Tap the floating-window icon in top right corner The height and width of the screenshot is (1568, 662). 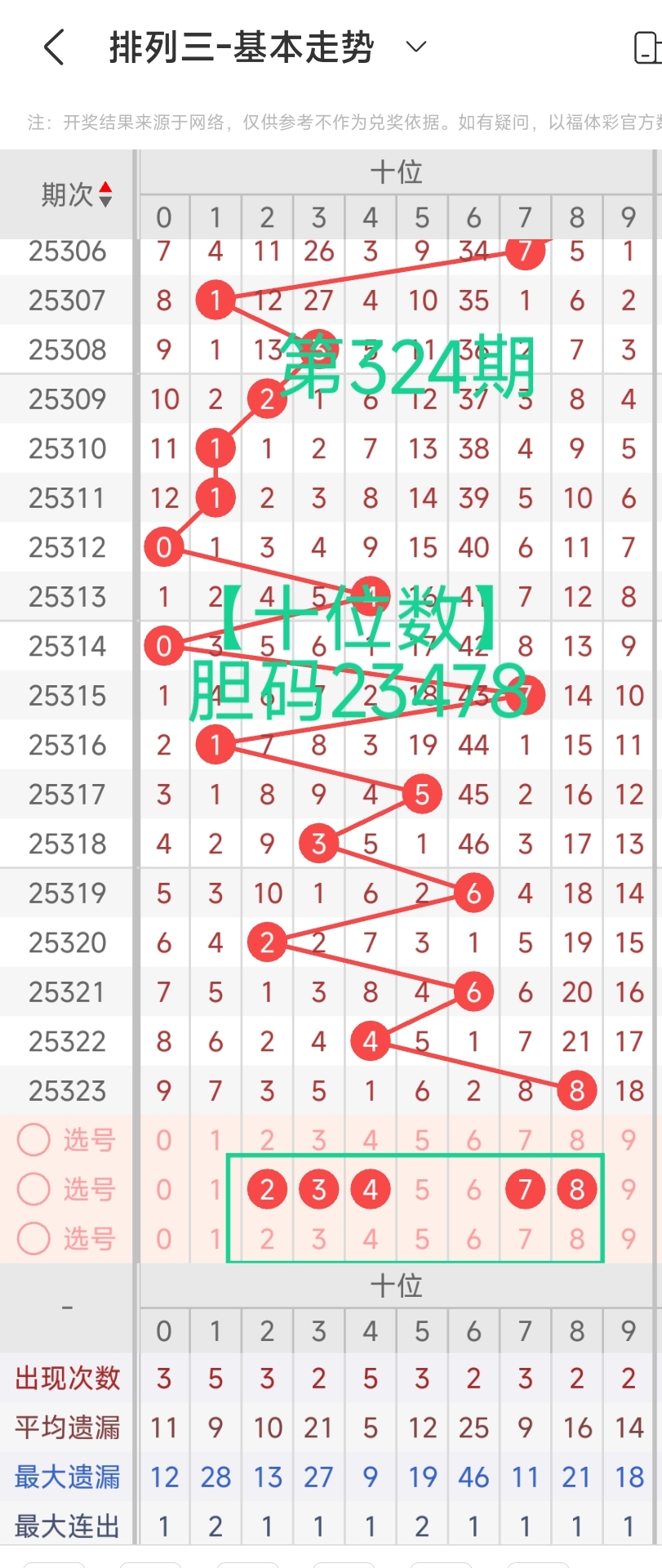[649, 47]
